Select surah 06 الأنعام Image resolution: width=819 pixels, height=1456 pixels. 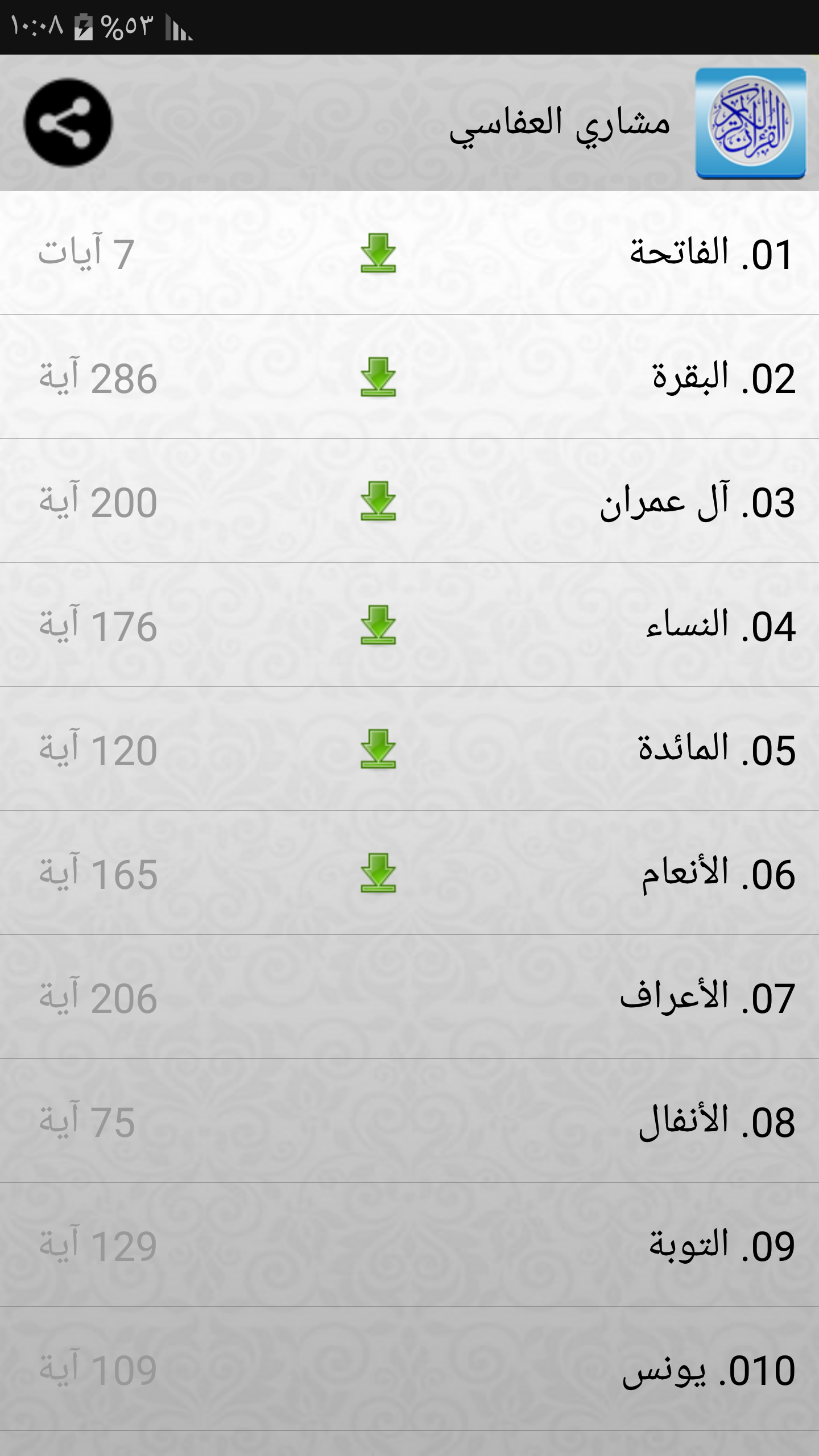pyautogui.click(x=718, y=874)
